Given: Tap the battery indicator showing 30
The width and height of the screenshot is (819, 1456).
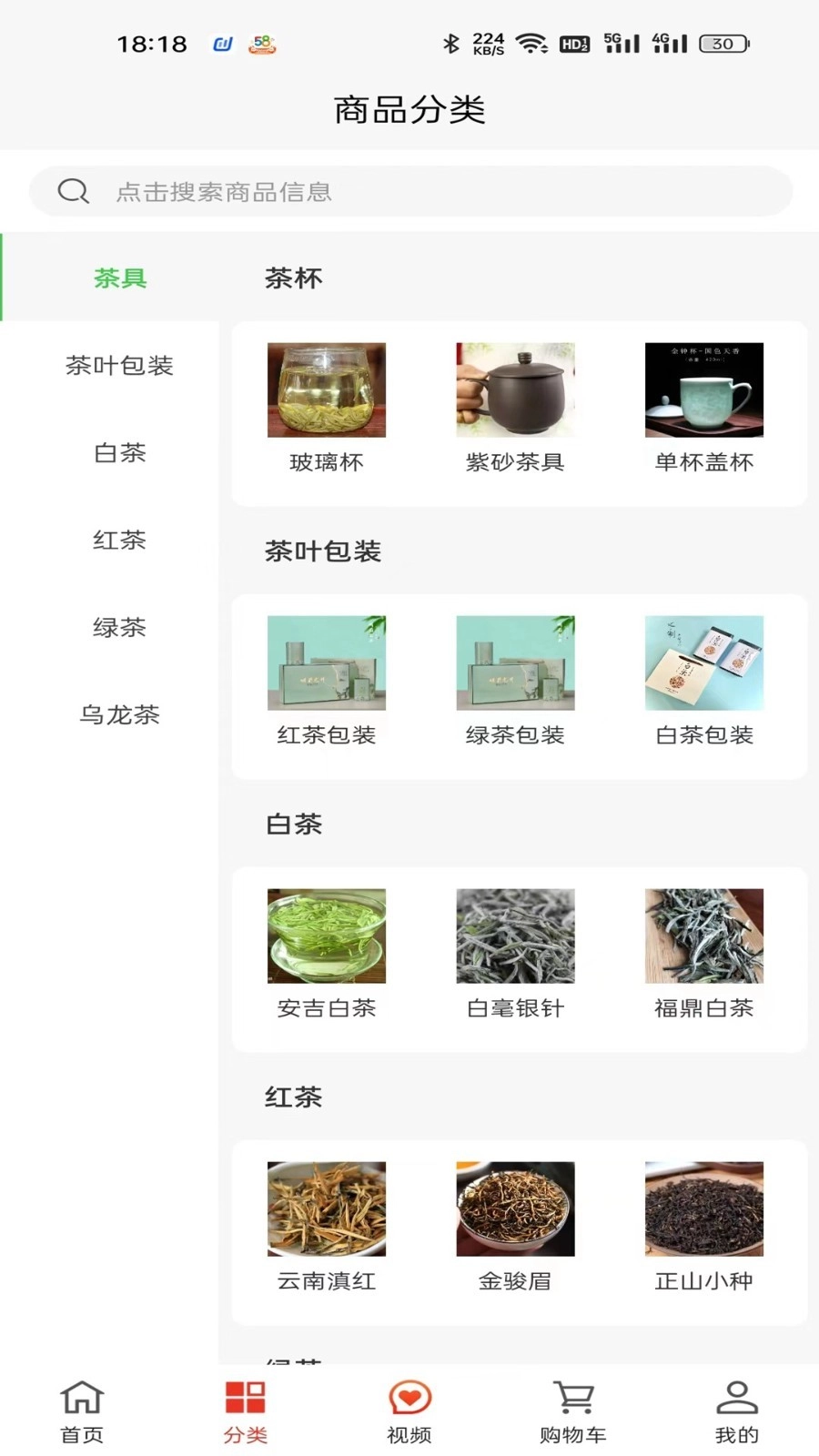Looking at the screenshot, I should click(x=723, y=43).
